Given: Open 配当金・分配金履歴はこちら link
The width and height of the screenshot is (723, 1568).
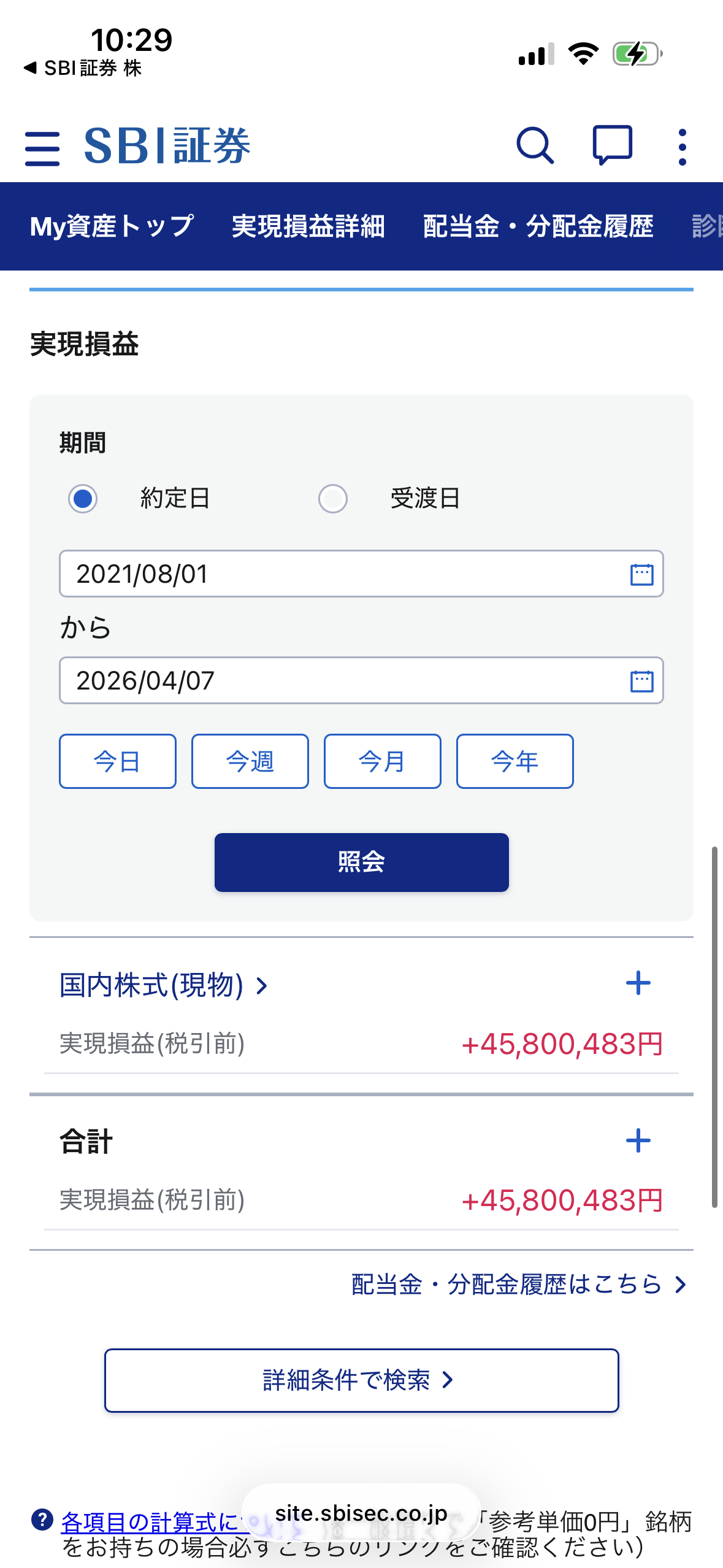Looking at the screenshot, I should tap(518, 1284).
